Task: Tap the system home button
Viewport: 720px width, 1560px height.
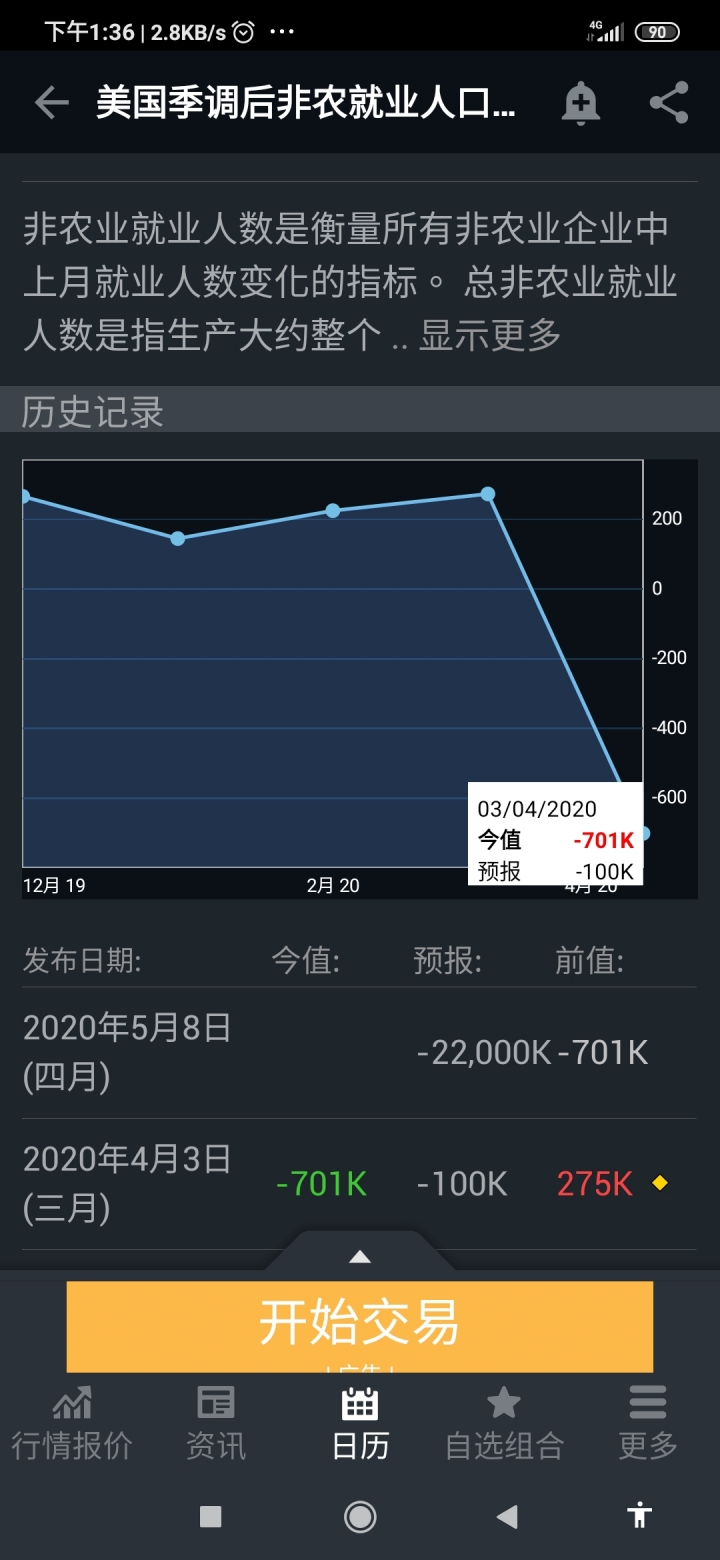Action: click(360, 1516)
